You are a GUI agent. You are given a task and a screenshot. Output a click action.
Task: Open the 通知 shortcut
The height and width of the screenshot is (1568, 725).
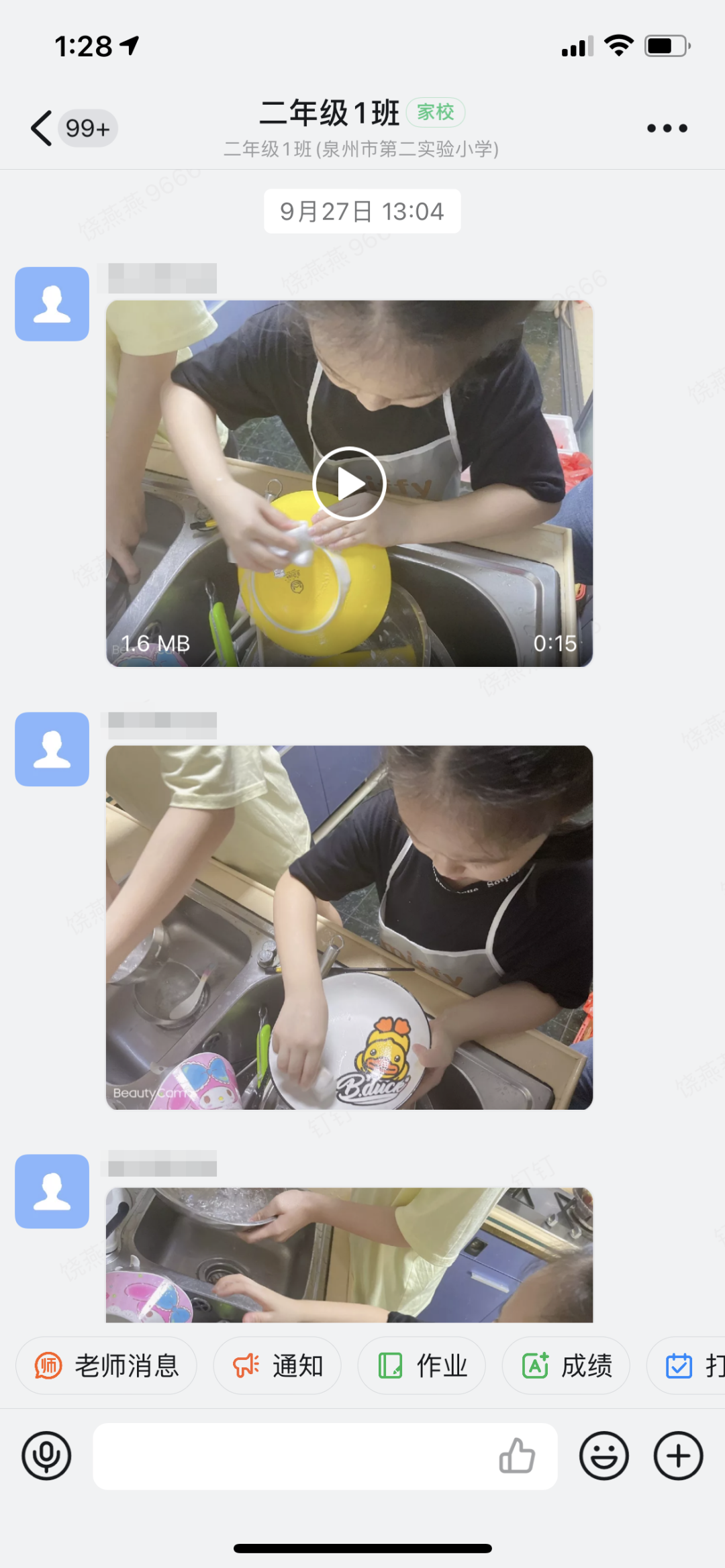point(277,1365)
